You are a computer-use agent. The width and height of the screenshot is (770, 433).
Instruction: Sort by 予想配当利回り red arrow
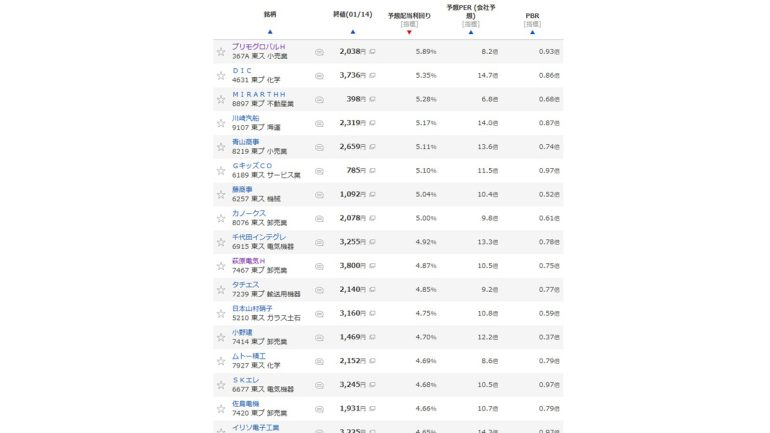409,32
